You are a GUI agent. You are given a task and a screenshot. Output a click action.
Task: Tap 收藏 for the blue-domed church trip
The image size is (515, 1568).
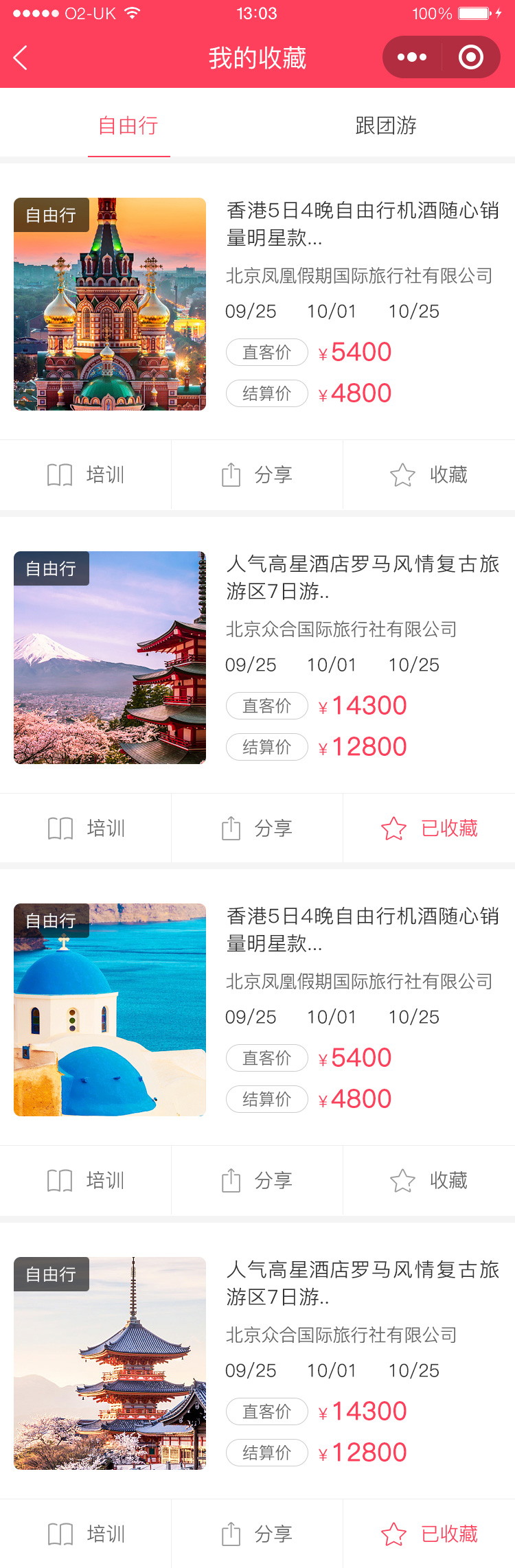coord(429,1181)
